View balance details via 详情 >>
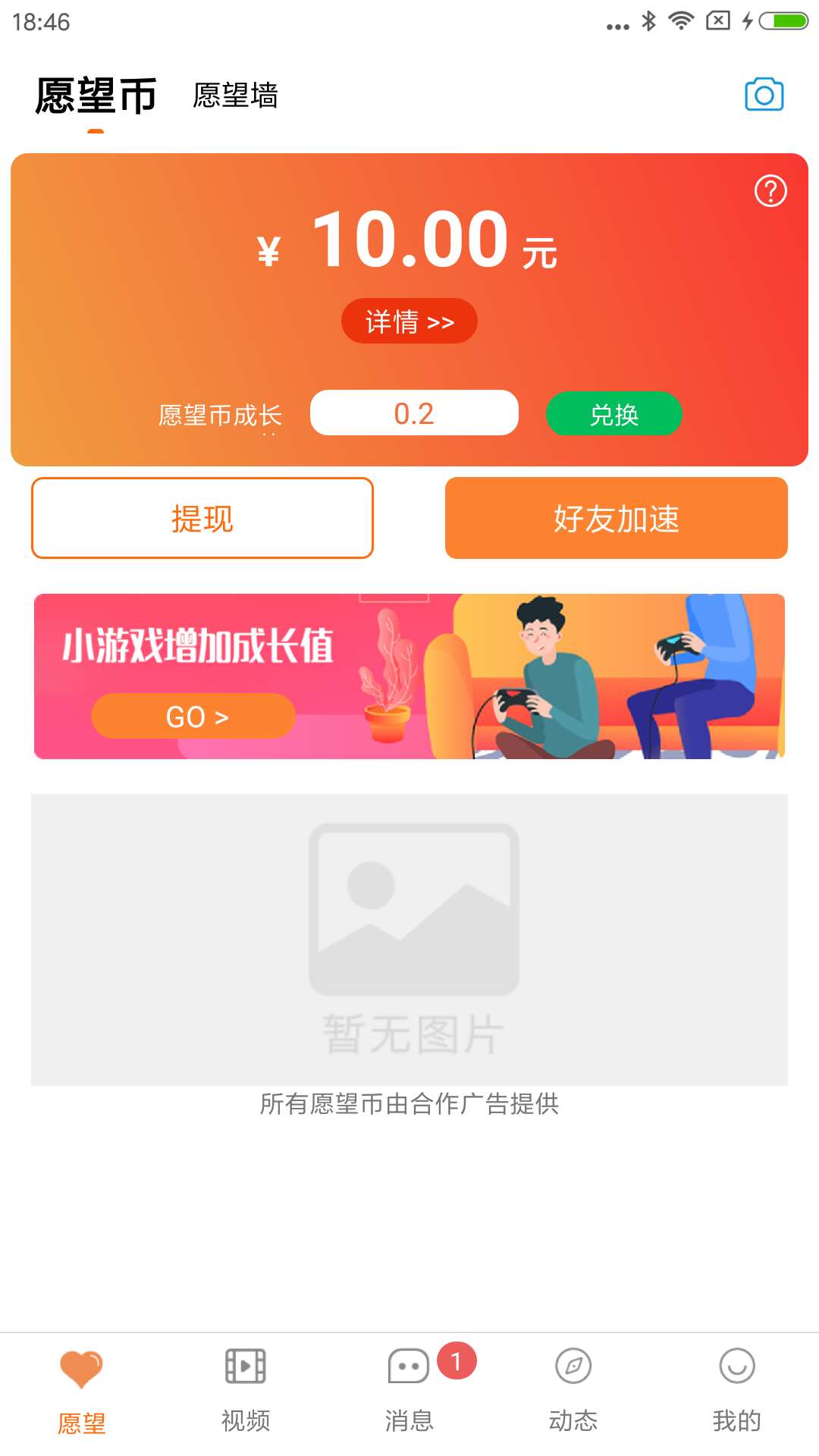The height and width of the screenshot is (1456, 819). click(x=409, y=322)
